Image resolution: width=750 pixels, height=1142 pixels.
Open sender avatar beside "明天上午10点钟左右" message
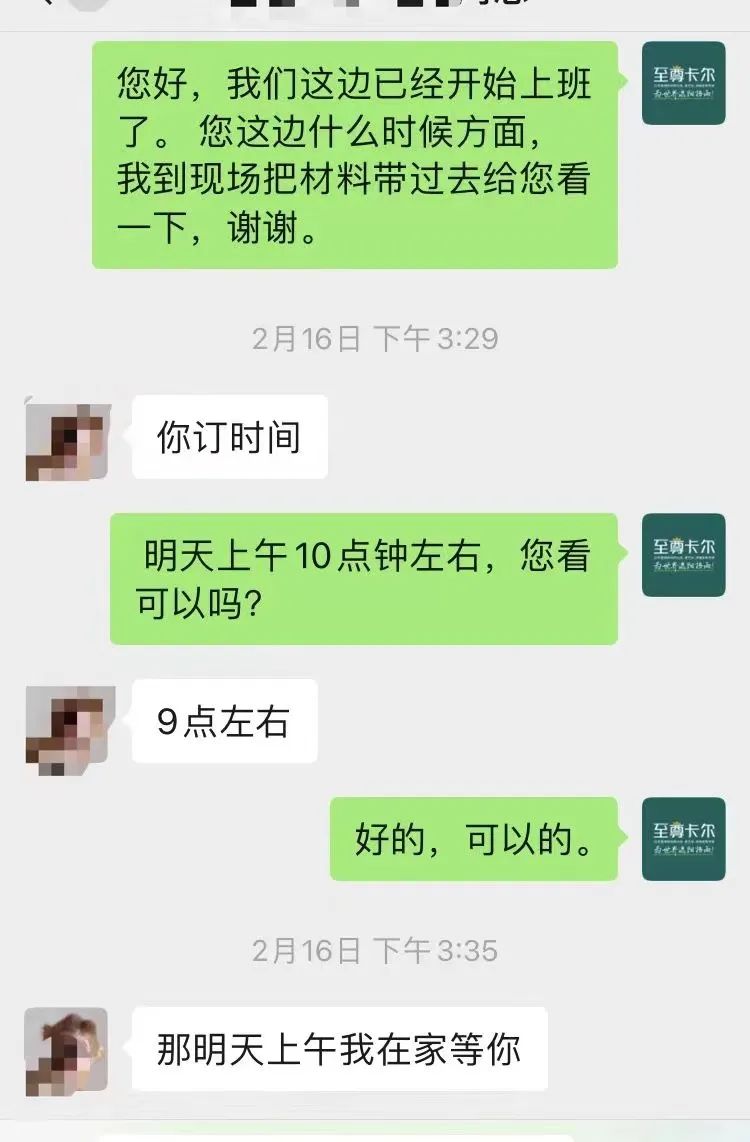point(683,555)
